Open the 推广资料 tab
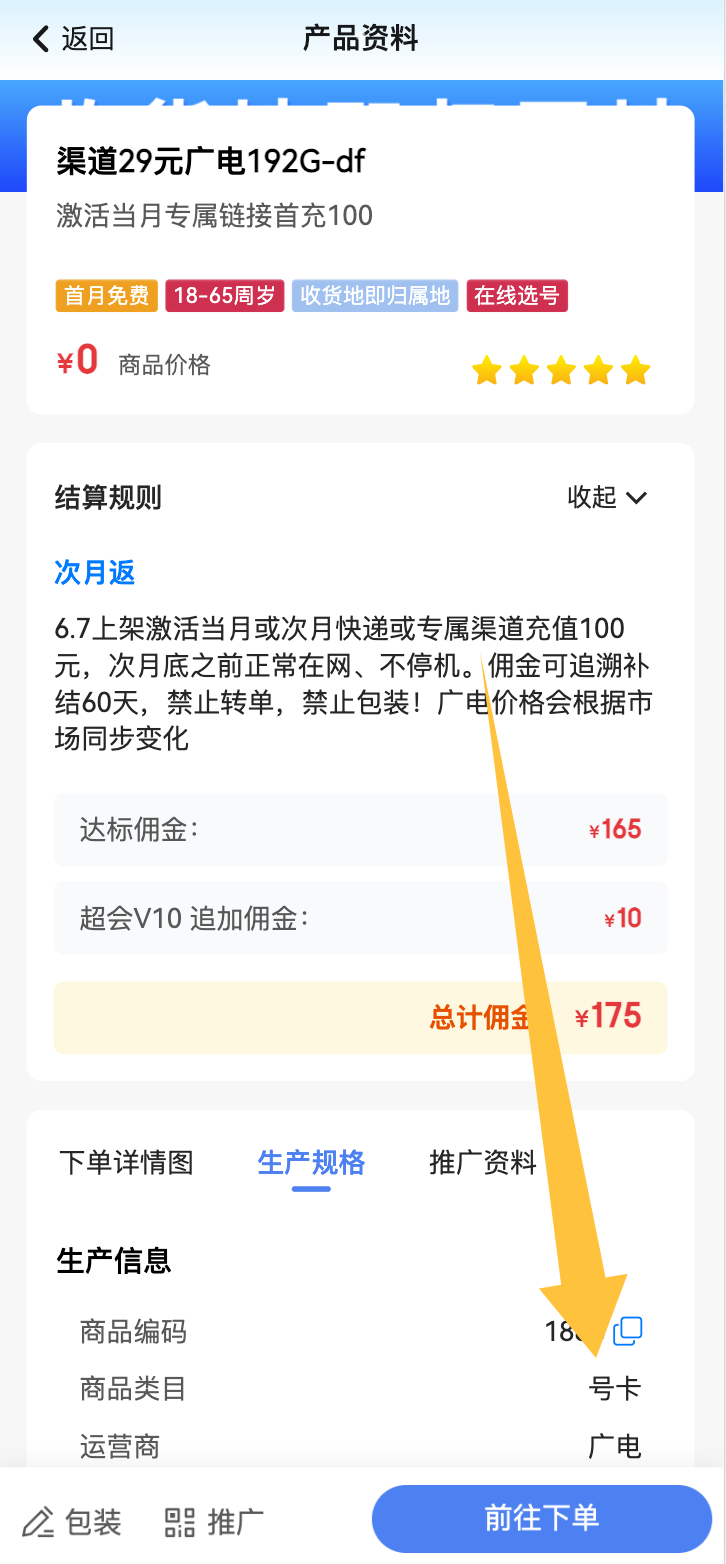The height and width of the screenshot is (1564, 726). (x=483, y=1162)
